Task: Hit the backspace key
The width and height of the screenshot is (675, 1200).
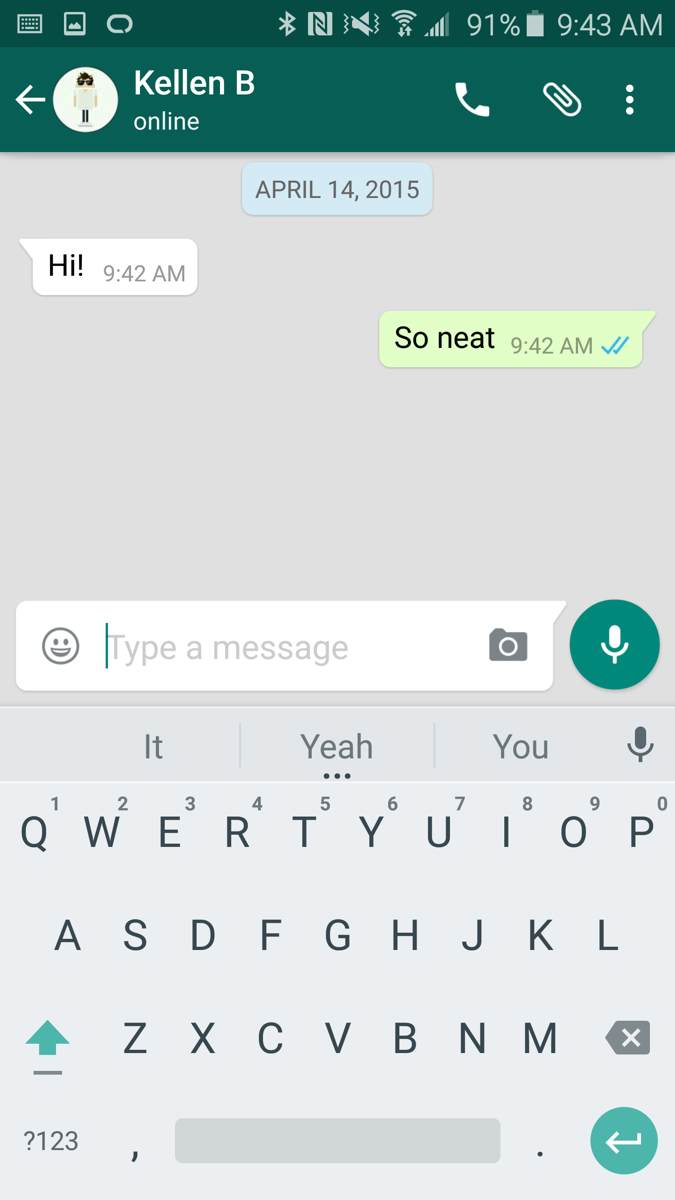Action: [628, 1038]
